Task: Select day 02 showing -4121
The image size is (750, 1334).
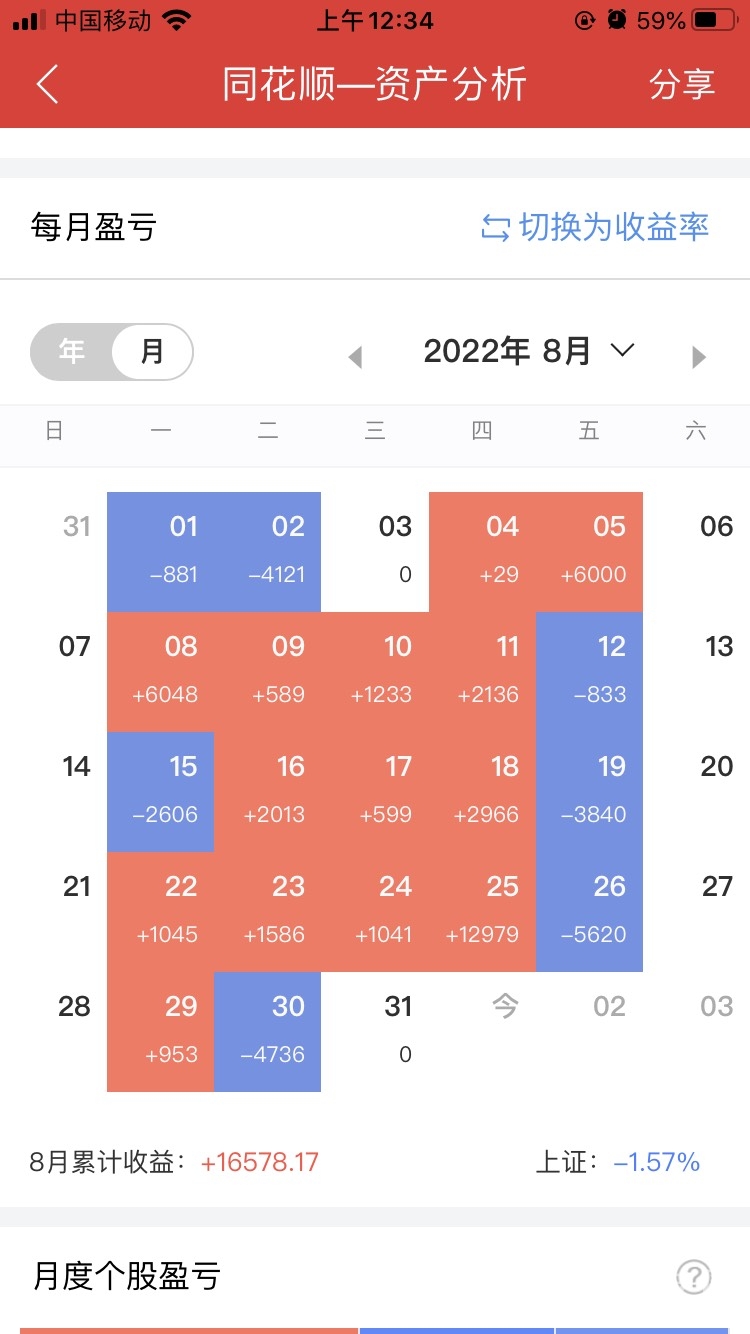Action: point(268,551)
